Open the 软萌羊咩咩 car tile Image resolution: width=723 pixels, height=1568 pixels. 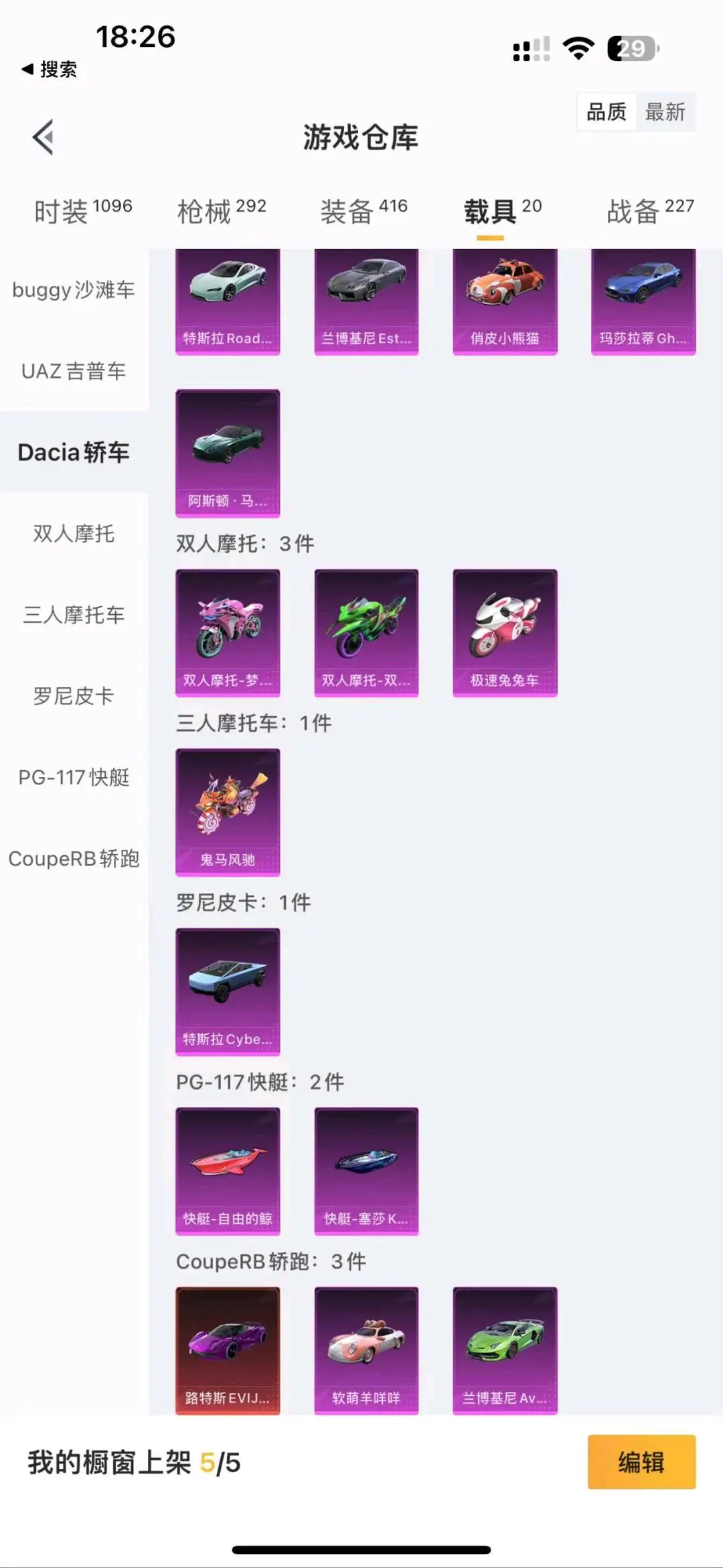pyautogui.click(x=366, y=1350)
